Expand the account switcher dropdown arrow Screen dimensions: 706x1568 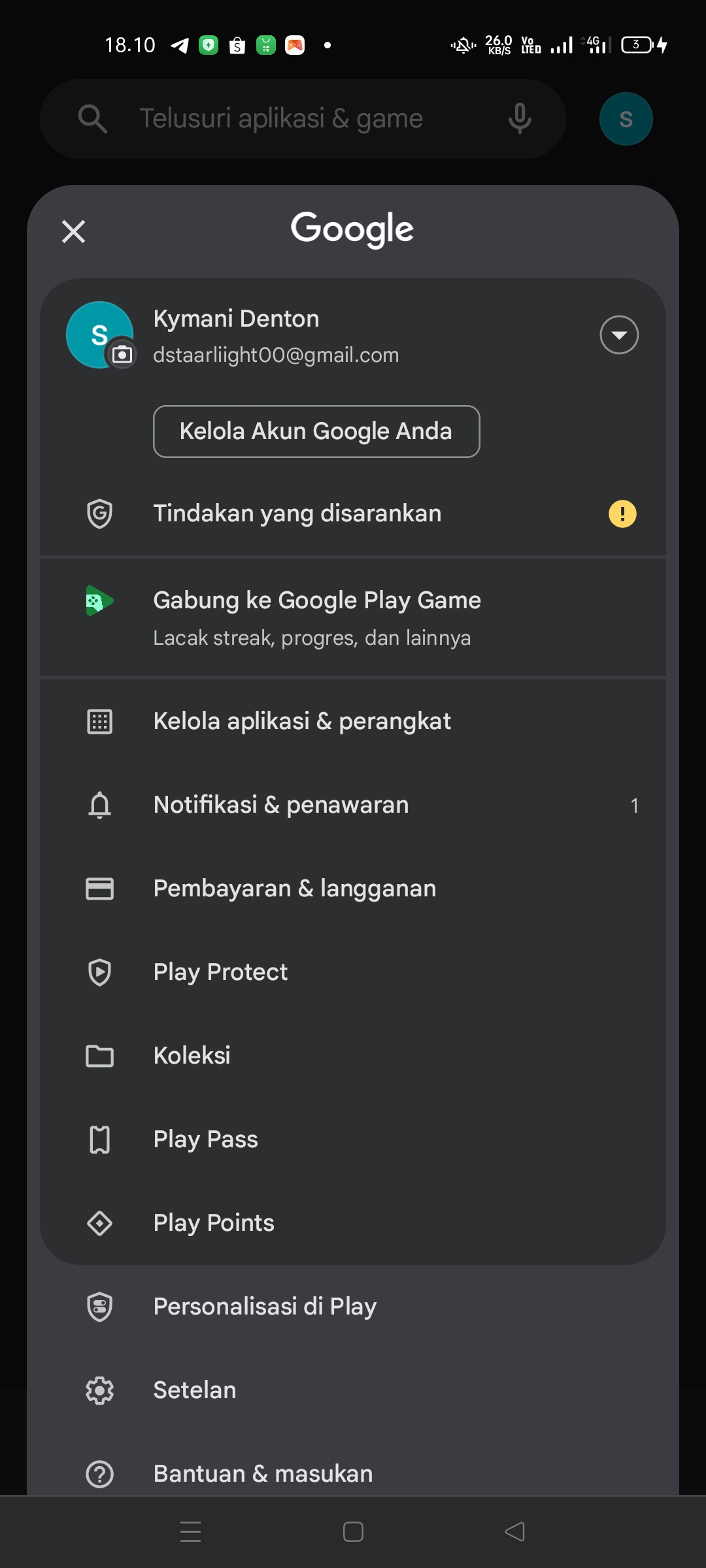tap(618, 335)
